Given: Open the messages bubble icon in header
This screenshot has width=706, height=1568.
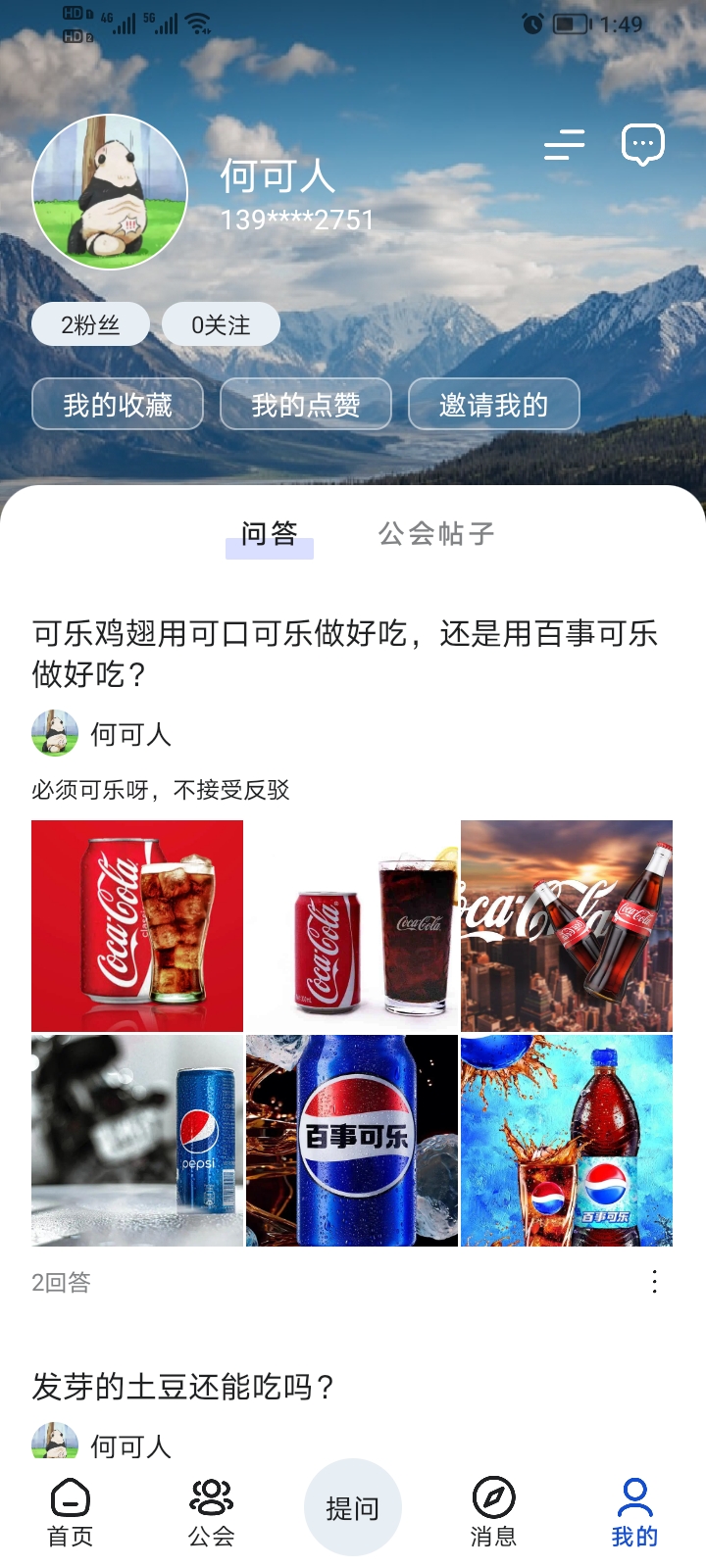Looking at the screenshot, I should pyautogui.click(x=643, y=145).
